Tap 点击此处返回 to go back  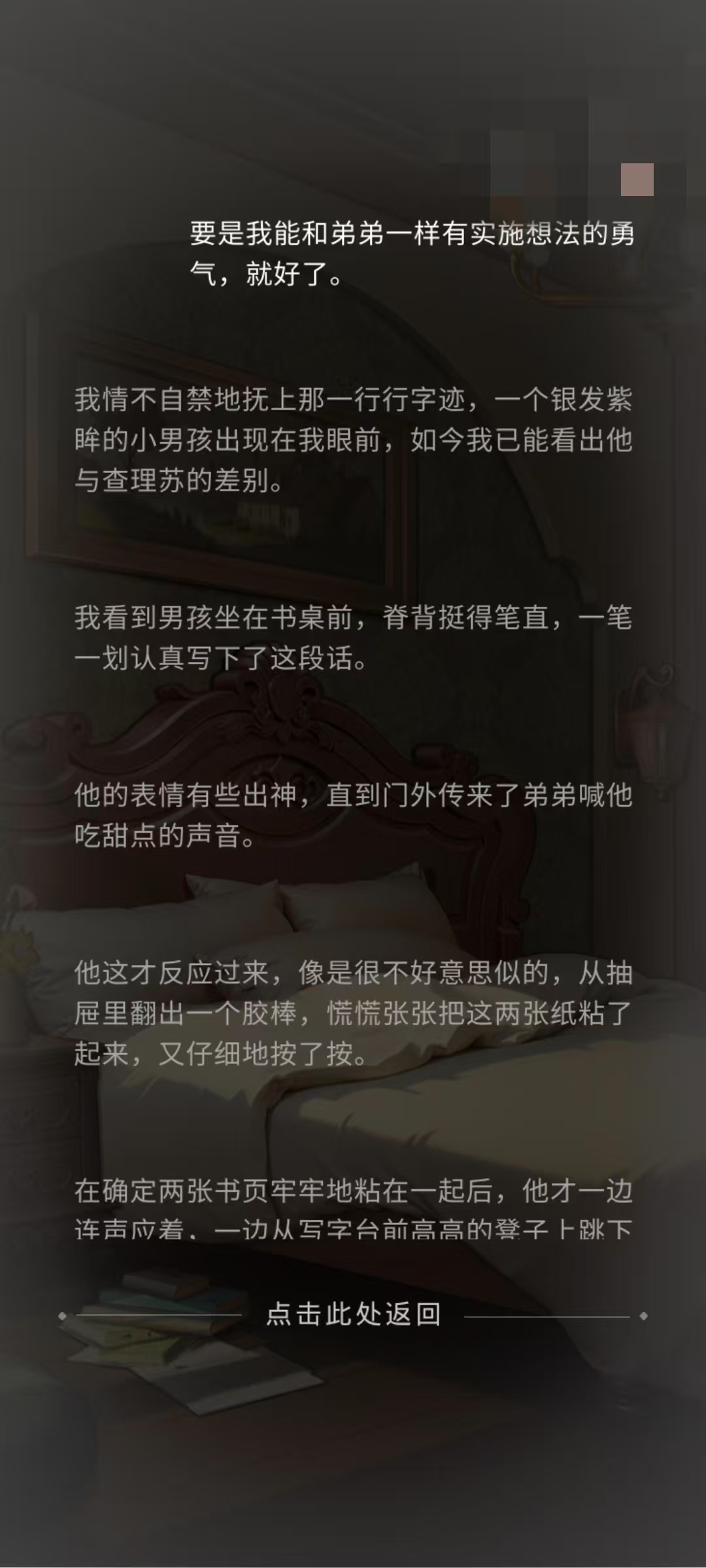[x=353, y=1315]
